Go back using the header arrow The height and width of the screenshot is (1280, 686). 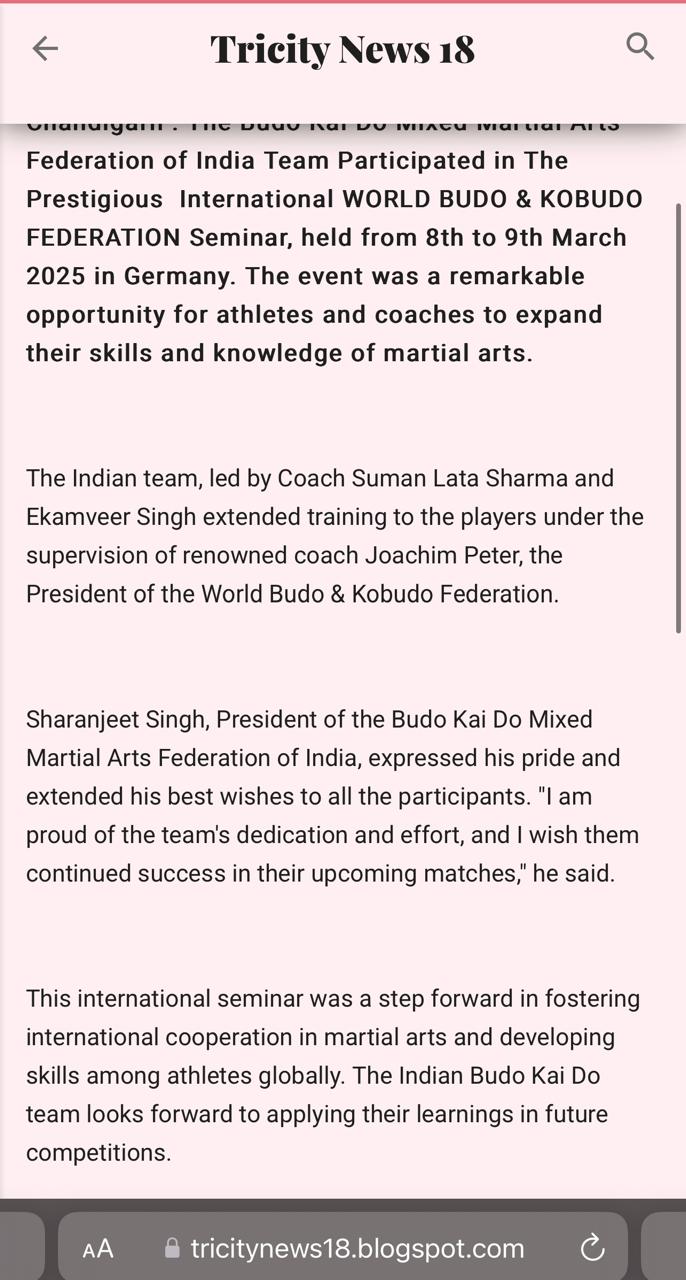pos(45,48)
